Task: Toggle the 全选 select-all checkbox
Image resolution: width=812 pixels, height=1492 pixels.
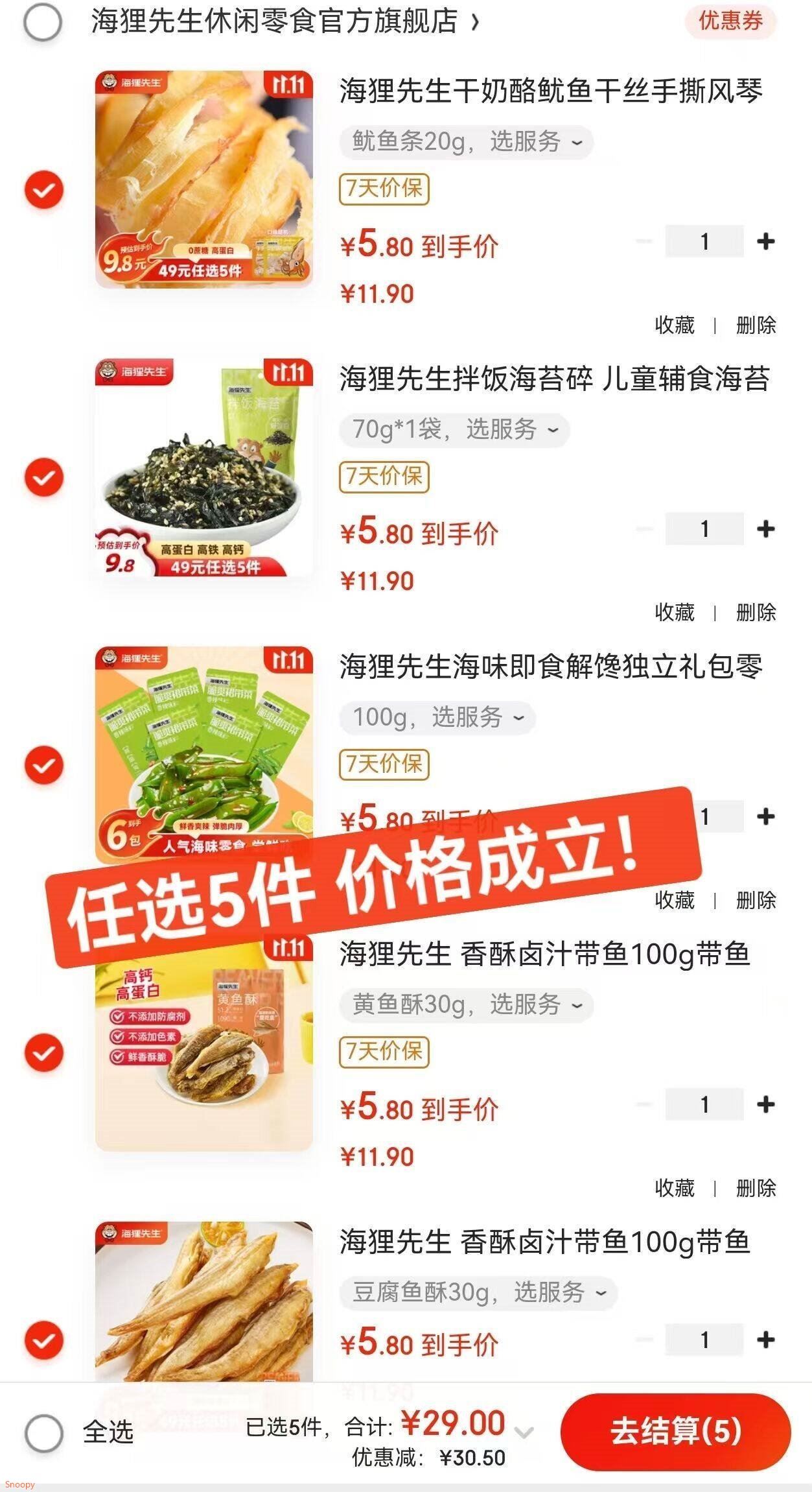Action: (44, 1432)
